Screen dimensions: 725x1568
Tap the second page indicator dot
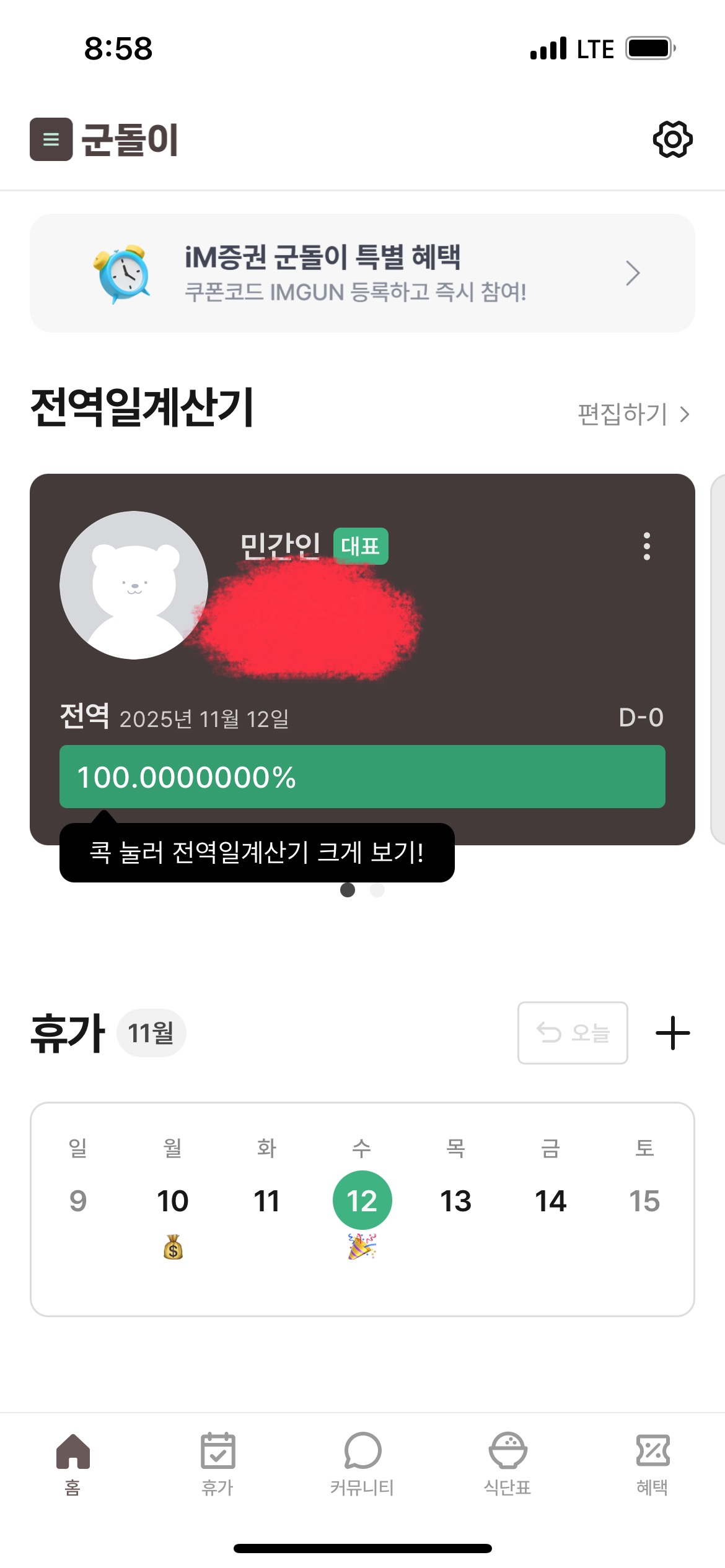[377, 890]
